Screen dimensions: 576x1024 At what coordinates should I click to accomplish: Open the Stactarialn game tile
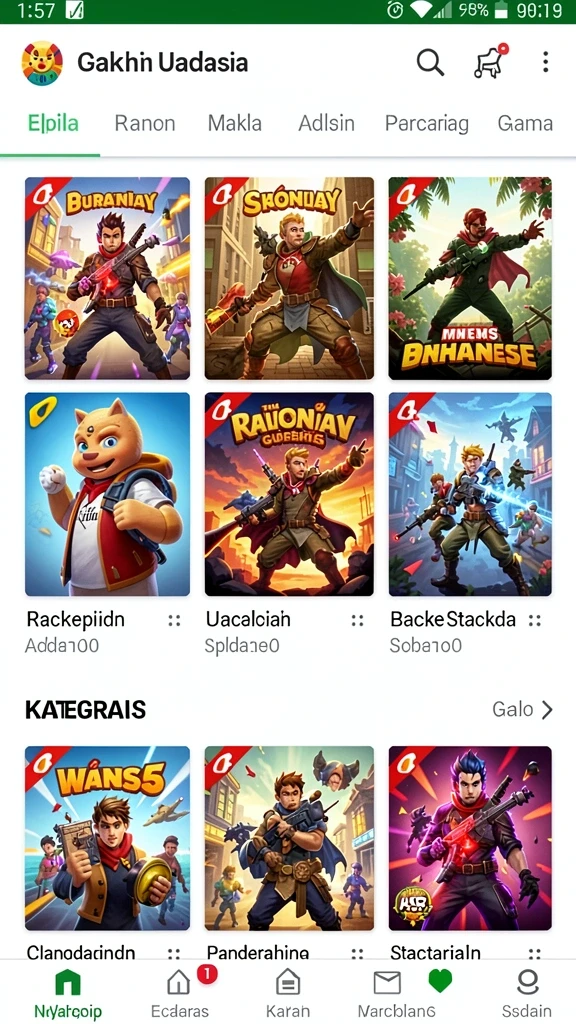coord(470,839)
